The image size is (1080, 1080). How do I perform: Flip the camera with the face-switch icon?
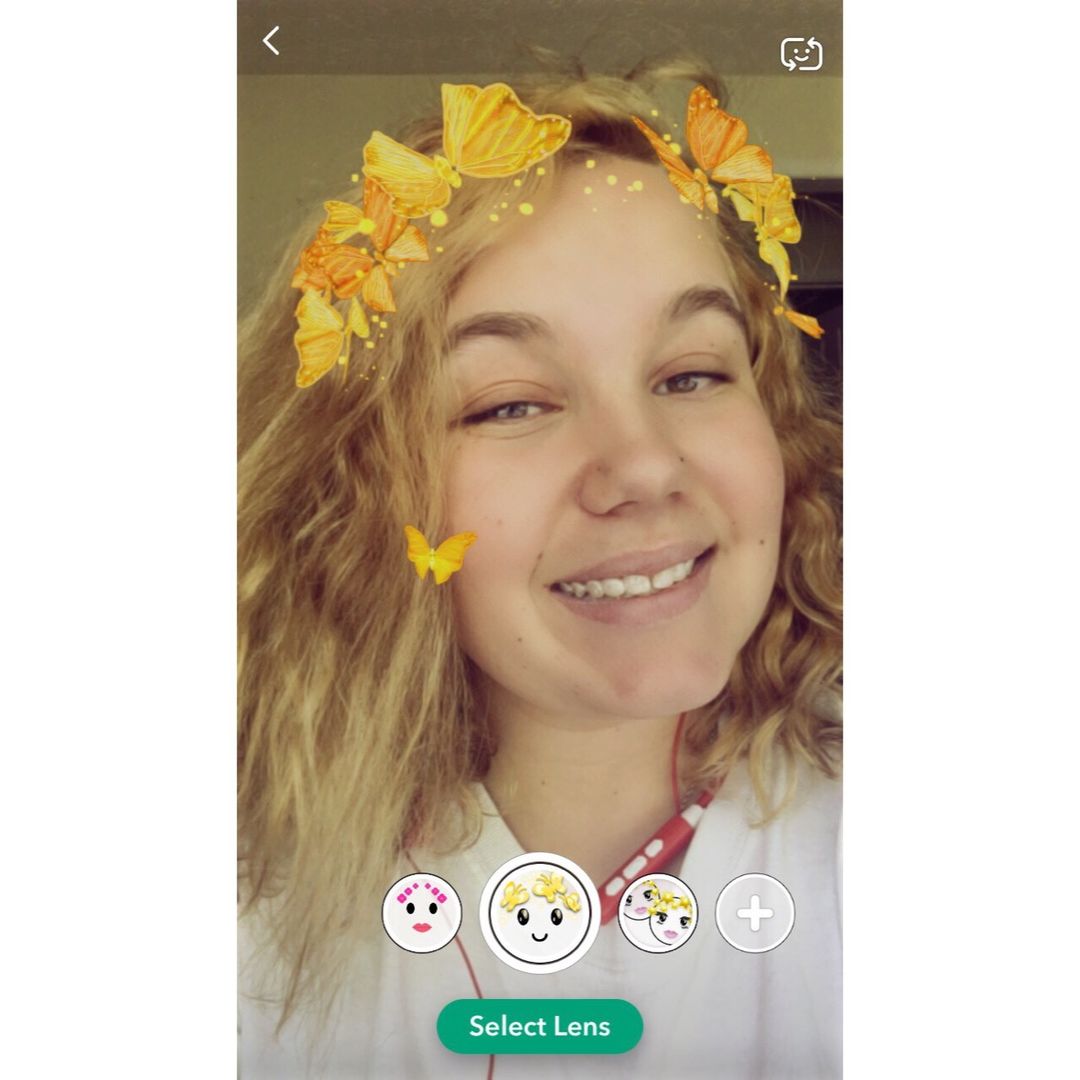click(x=801, y=54)
